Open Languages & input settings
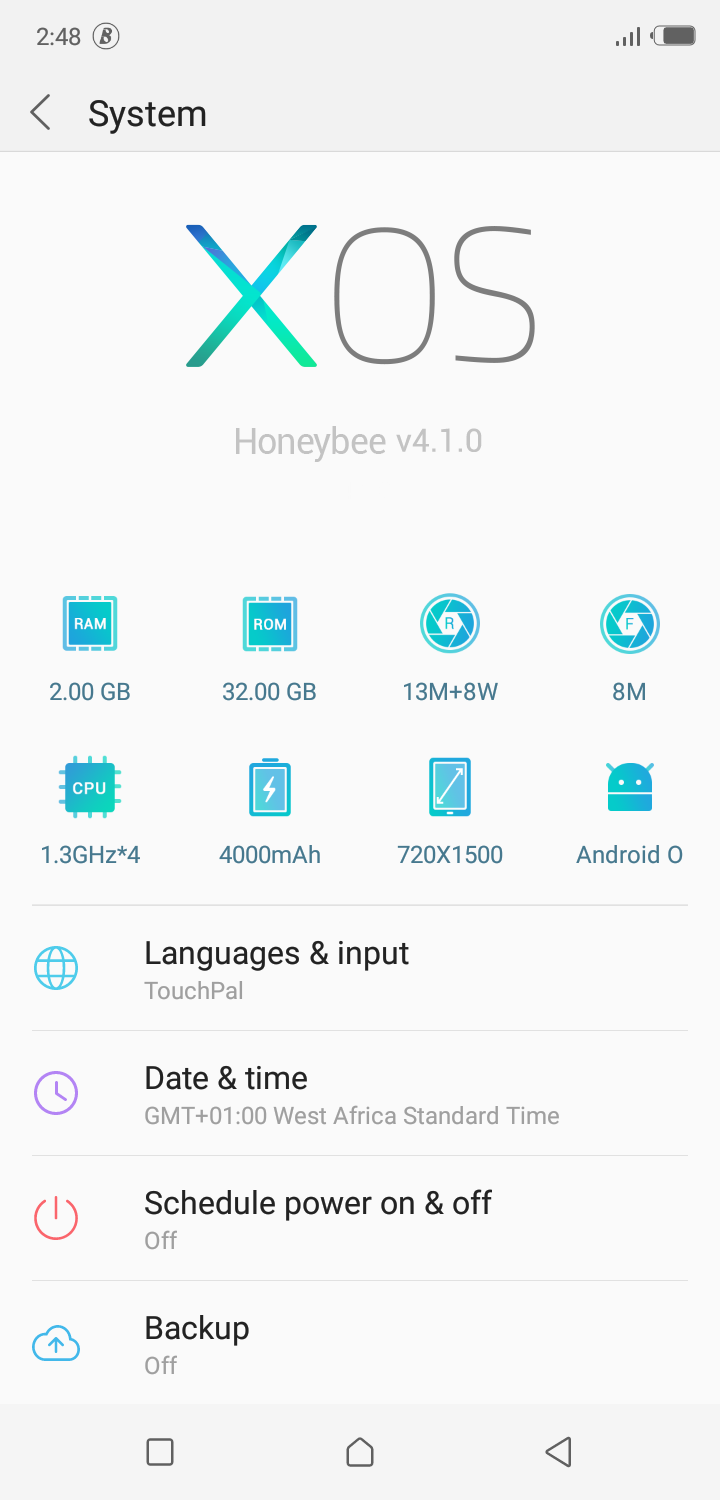Screen dimensions: 720x1500 [x=360, y=969]
